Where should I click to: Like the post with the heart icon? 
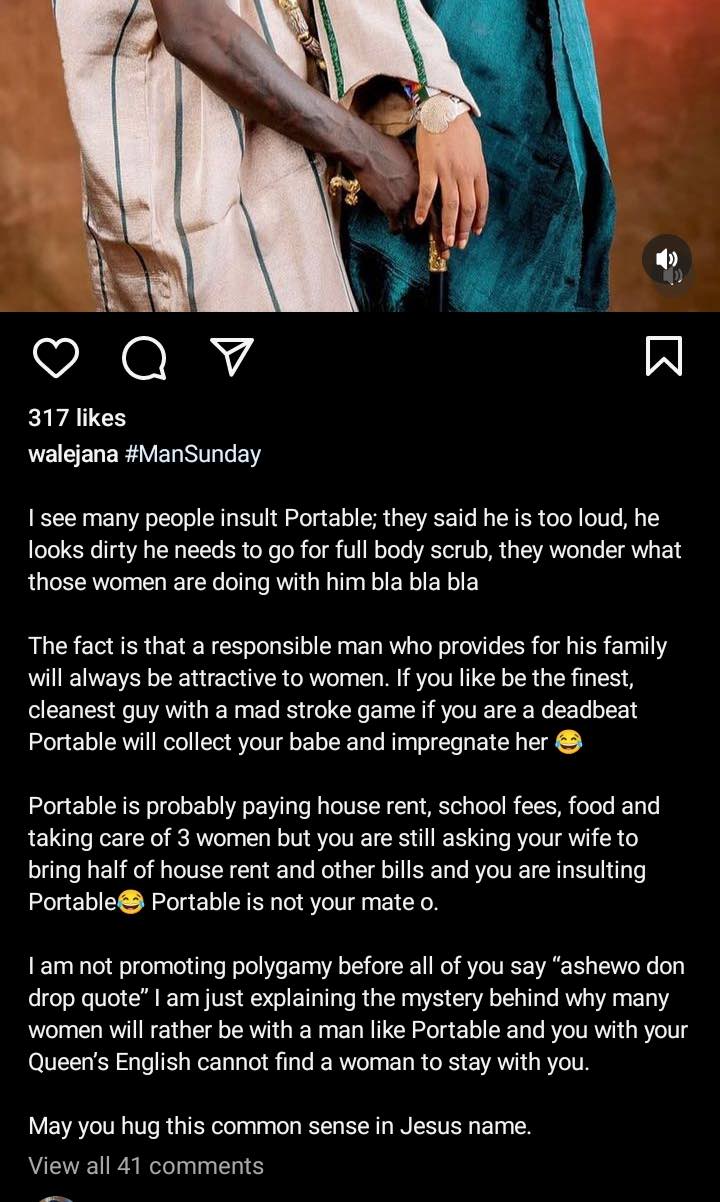pos(57,357)
